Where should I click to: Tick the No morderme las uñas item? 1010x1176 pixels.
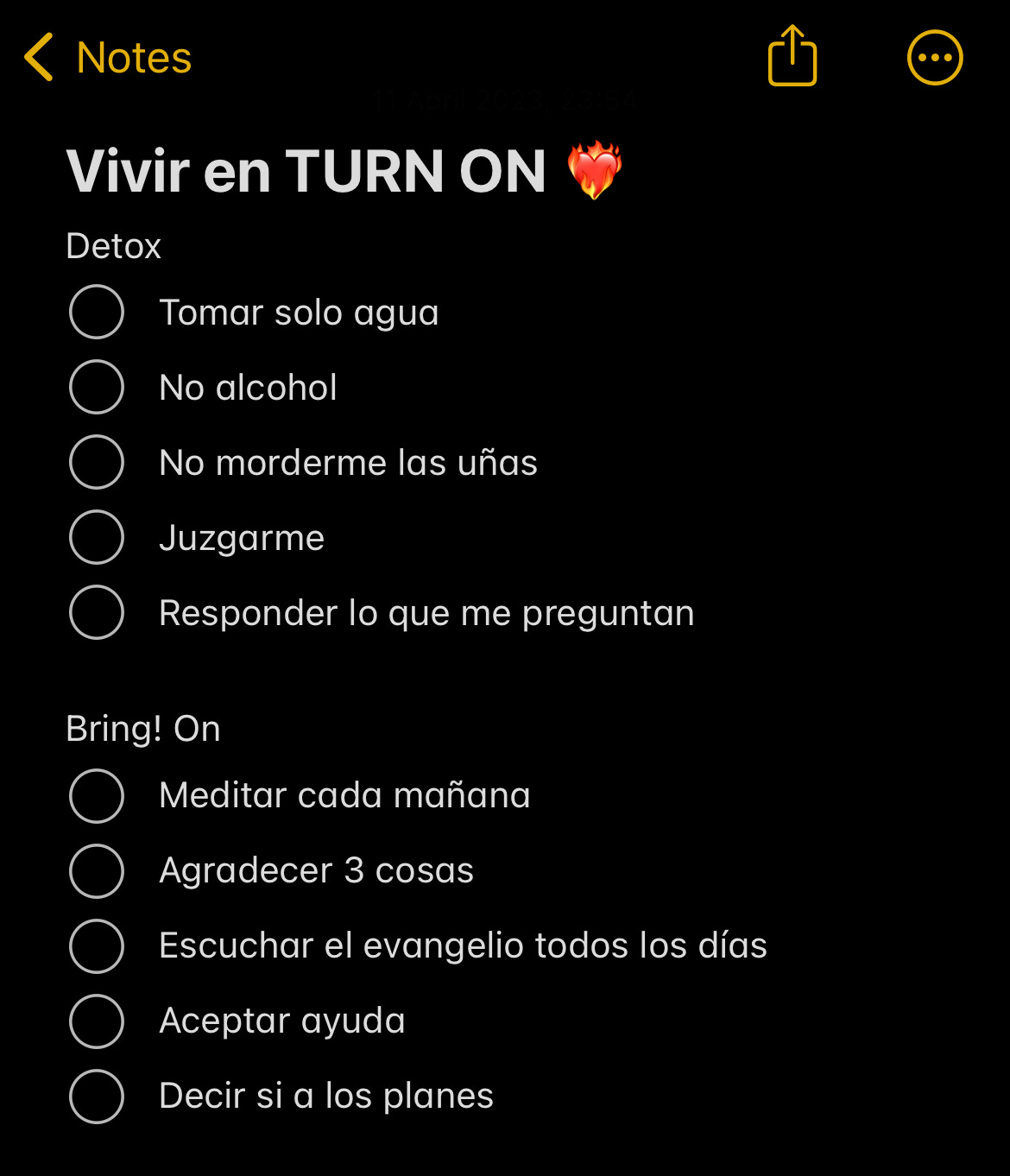(x=97, y=462)
